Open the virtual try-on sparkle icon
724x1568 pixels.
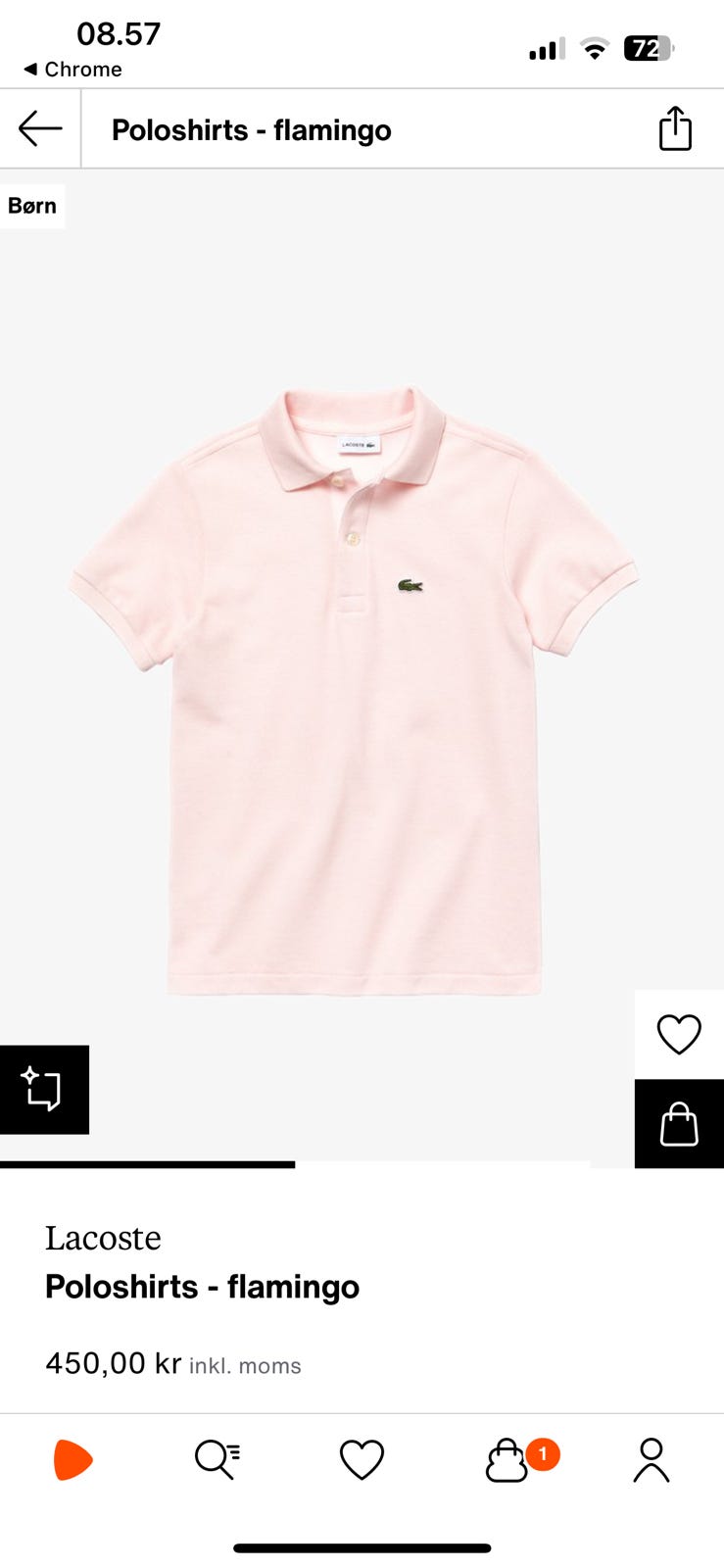click(x=44, y=1090)
